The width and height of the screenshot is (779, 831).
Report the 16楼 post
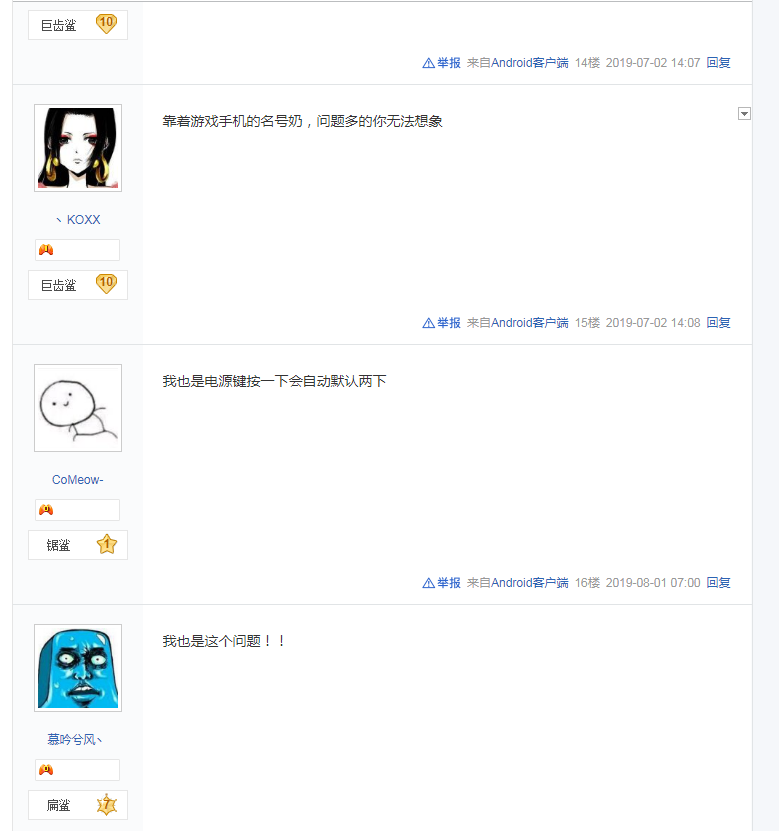pos(442,582)
